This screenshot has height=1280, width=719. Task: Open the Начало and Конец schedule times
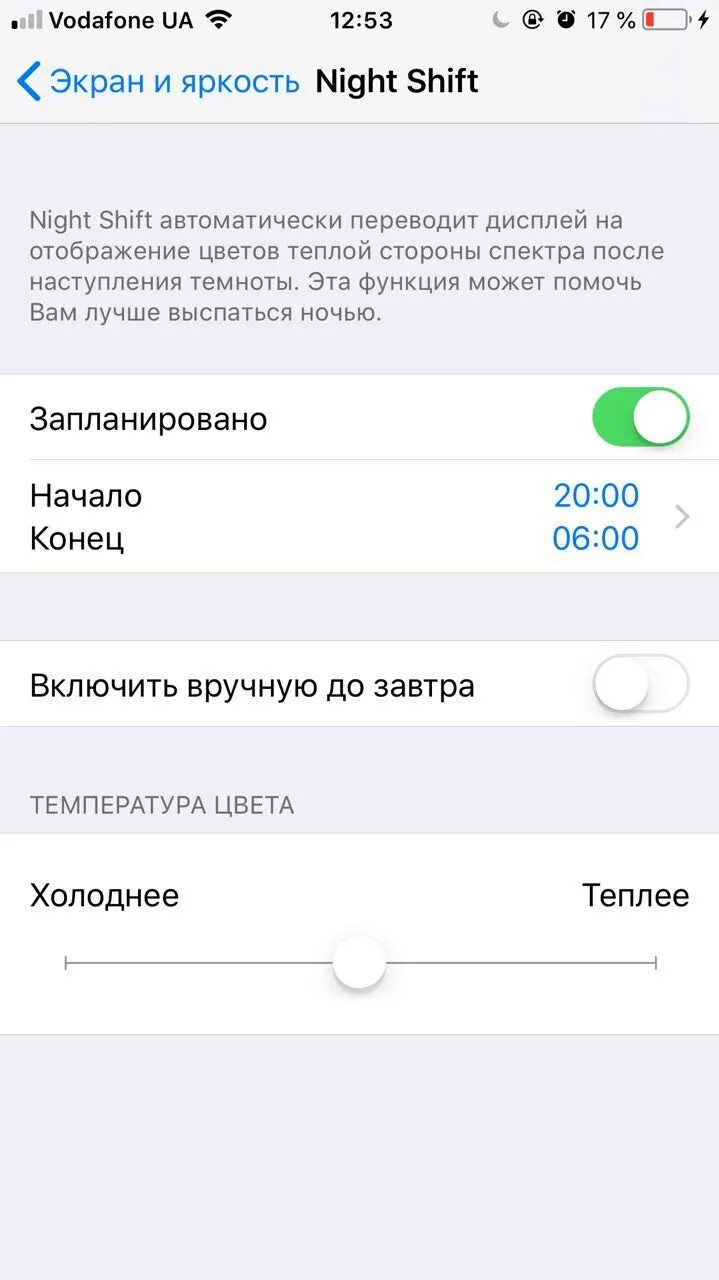pyautogui.click(x=360, y=517)
